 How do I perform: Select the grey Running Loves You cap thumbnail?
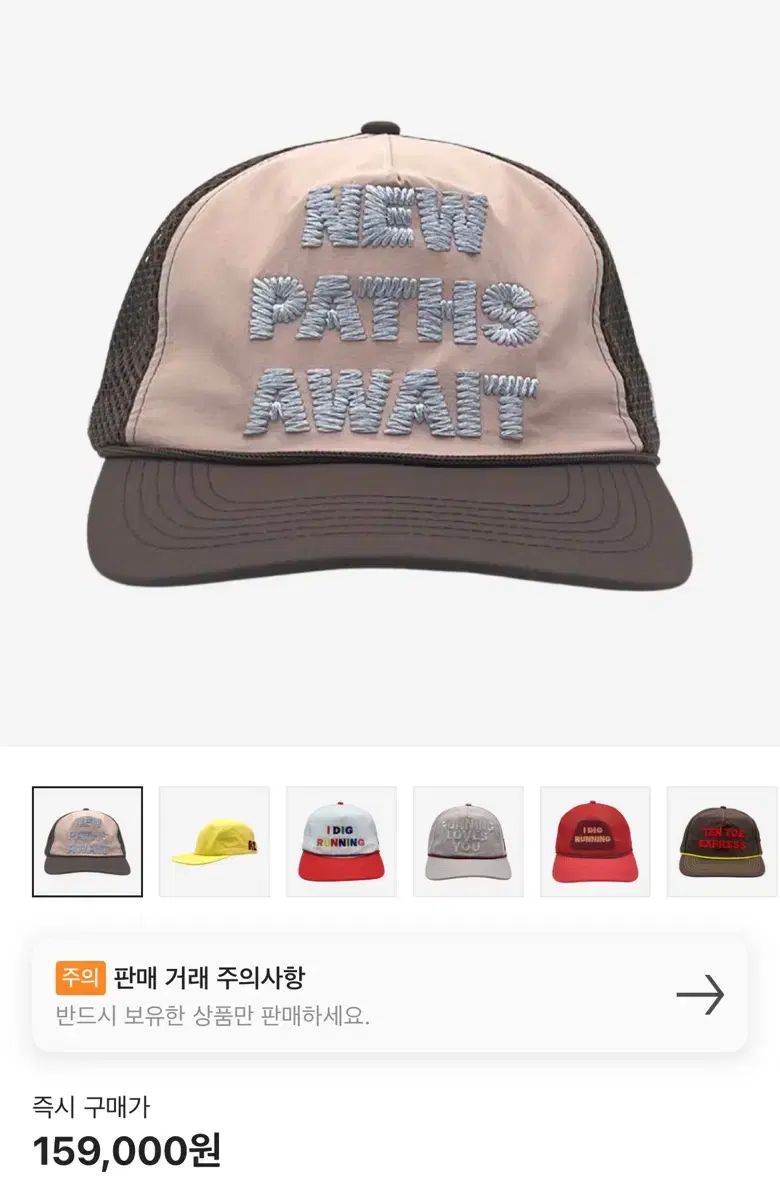(468, 841)
